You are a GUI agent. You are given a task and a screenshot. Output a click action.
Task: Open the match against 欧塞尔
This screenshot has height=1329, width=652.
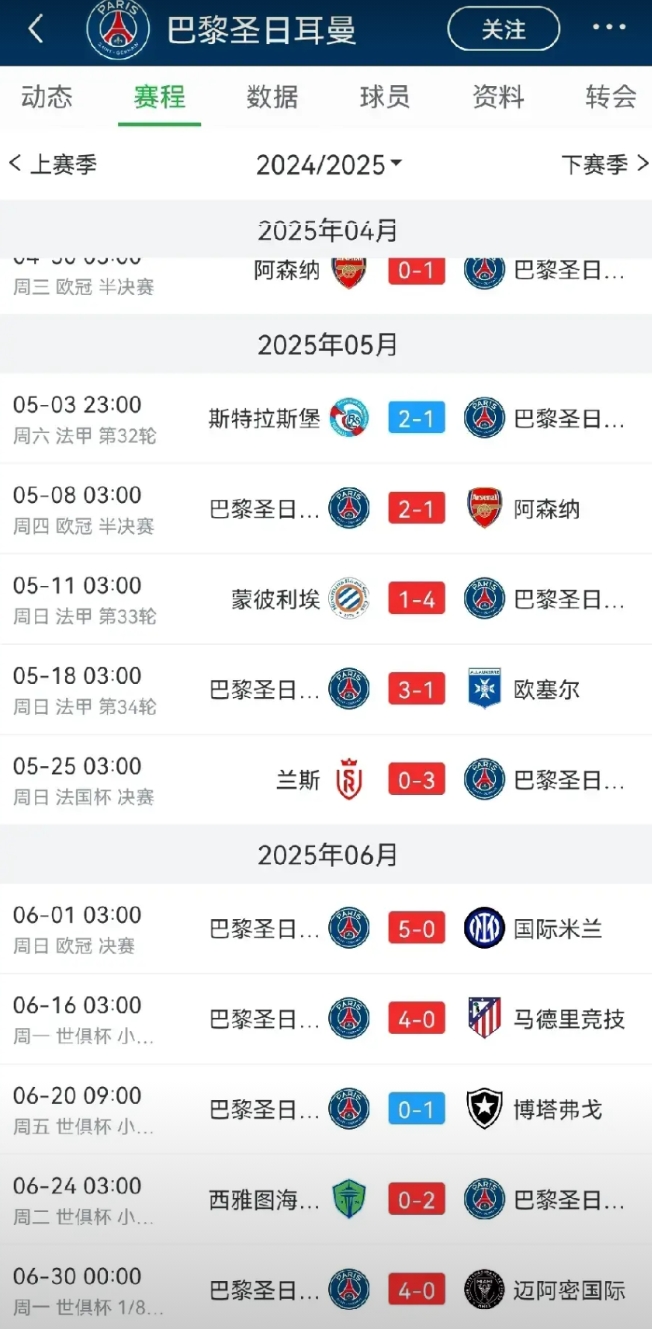(x=326, y=689)
